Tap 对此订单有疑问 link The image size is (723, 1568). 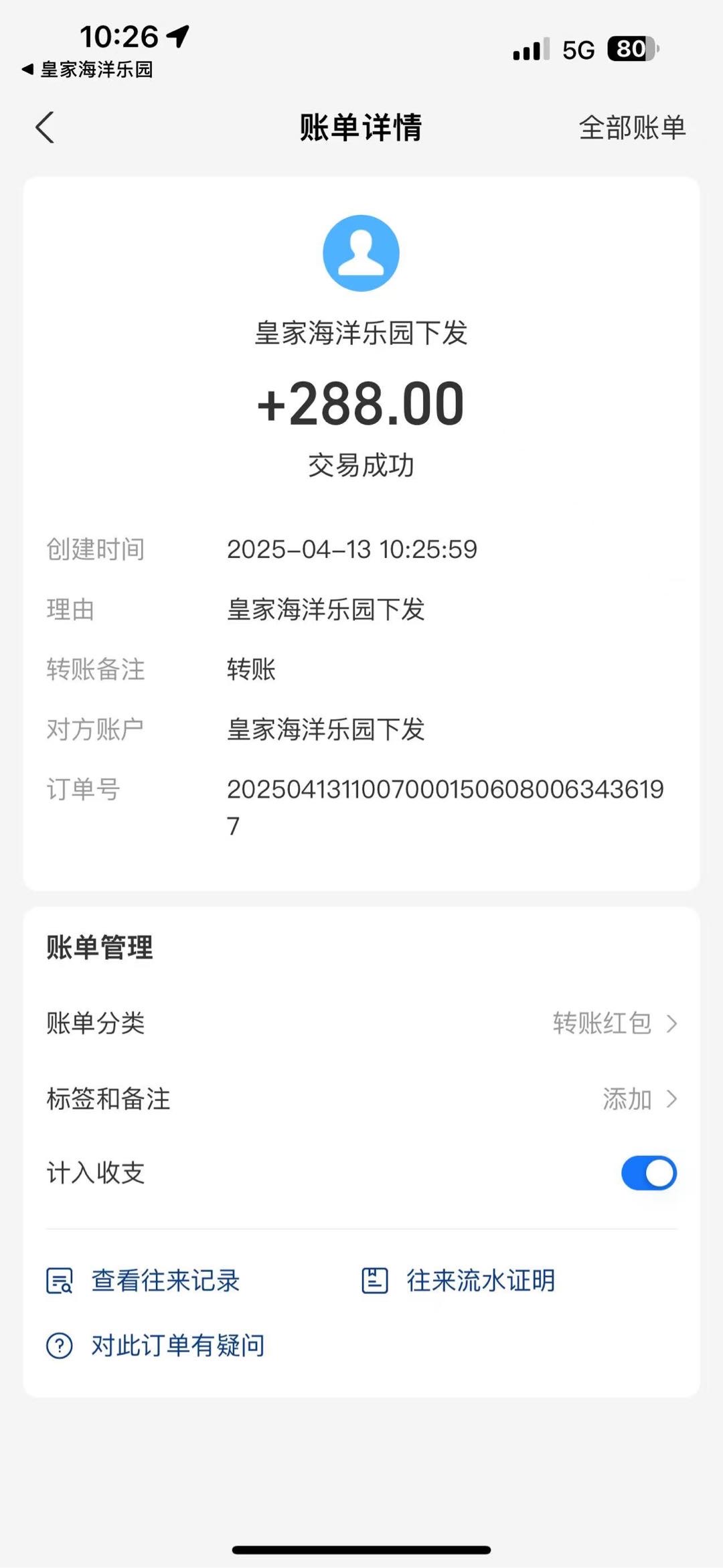pyautogui.click(x=175, y=1344)
